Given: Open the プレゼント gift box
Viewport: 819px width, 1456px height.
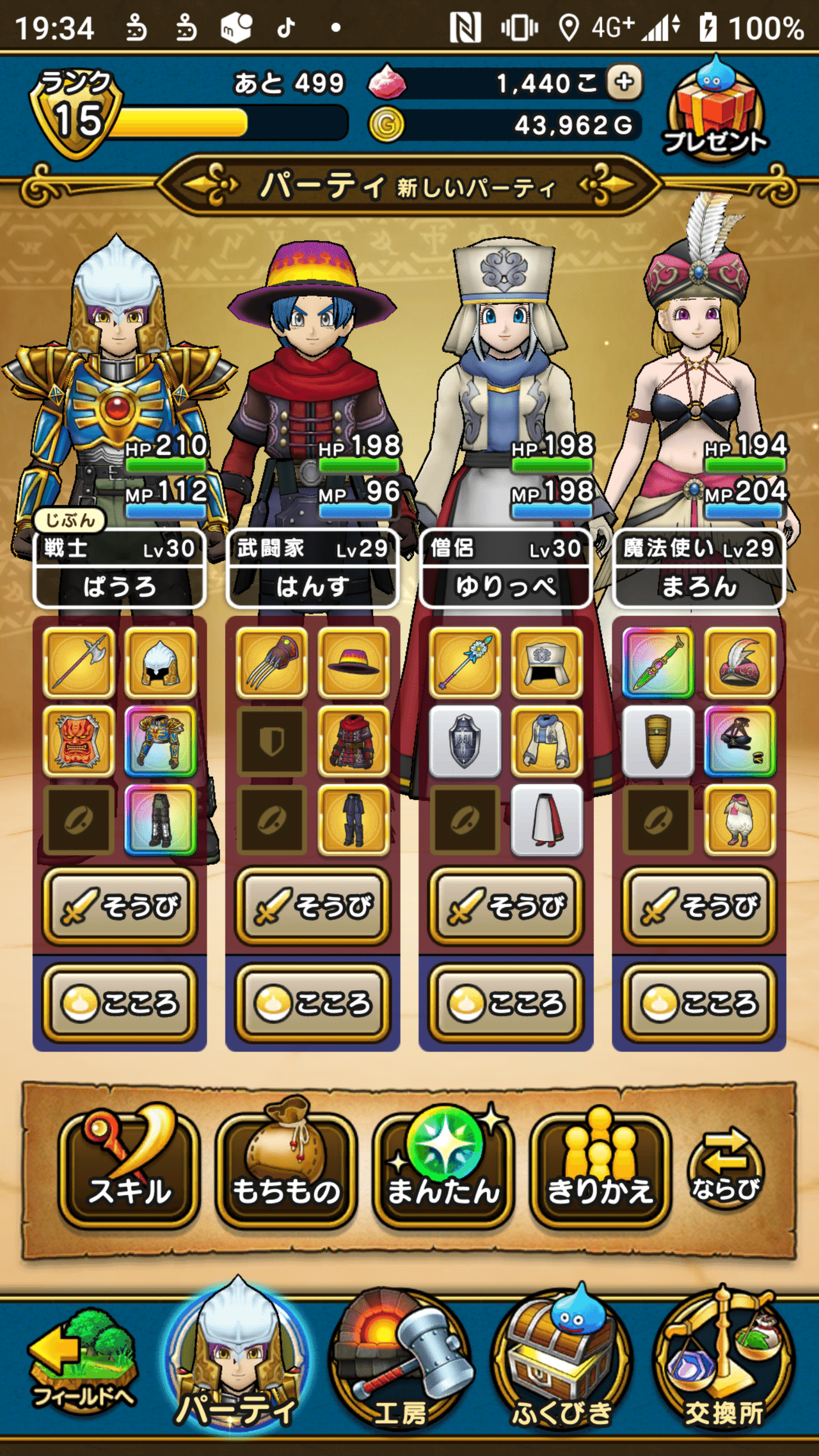Looking at the screenshot, I should pyautogui.click(x=715, y=110).
